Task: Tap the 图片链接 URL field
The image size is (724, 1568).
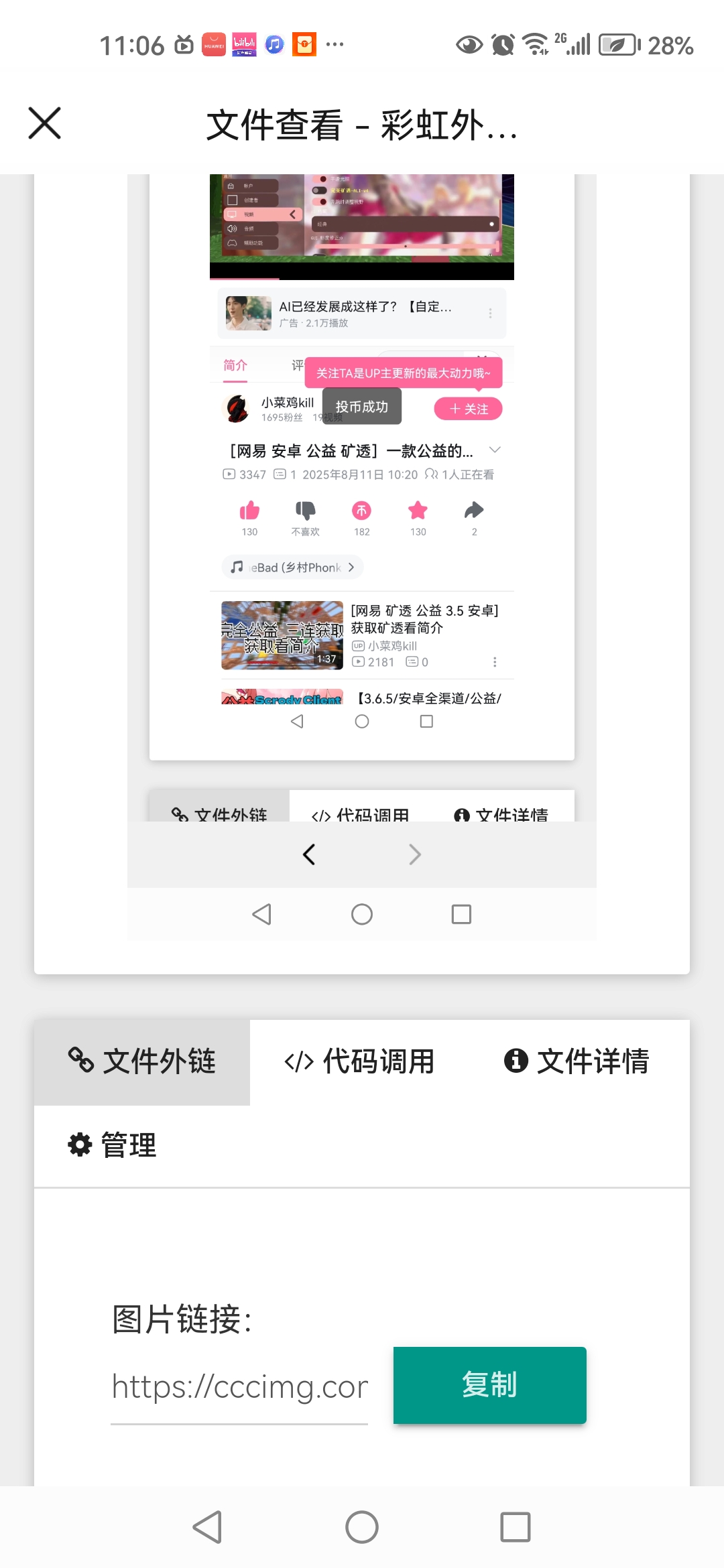Action: pos(239,1386)
